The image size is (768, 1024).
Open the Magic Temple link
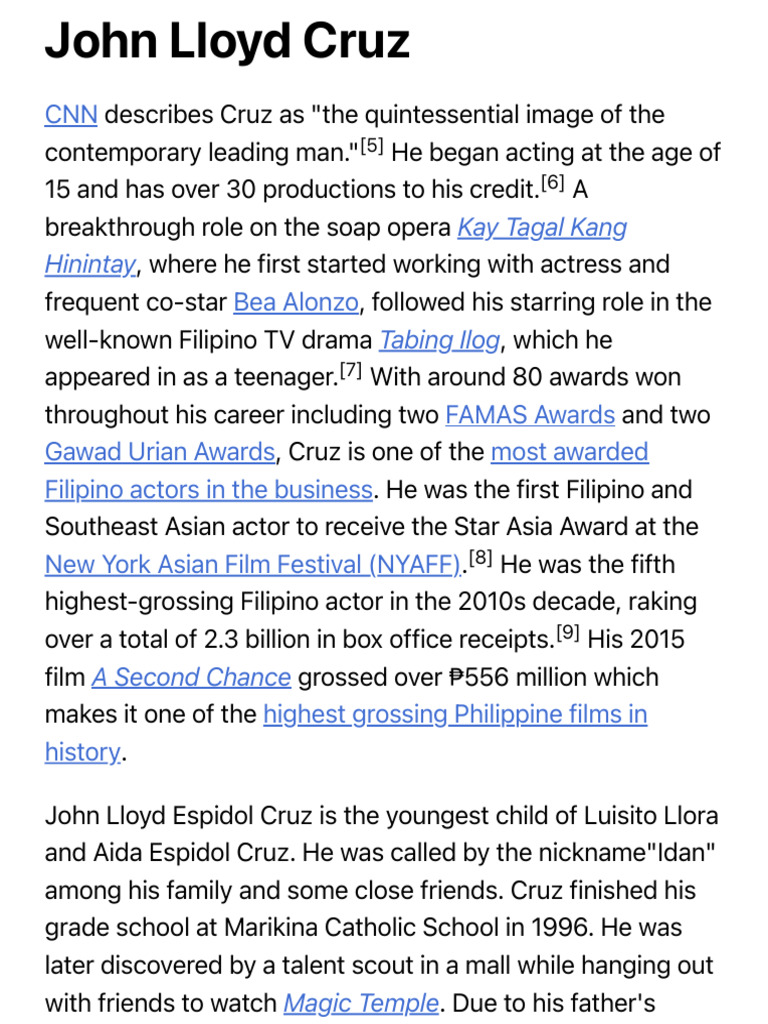tap(361, 1003)
